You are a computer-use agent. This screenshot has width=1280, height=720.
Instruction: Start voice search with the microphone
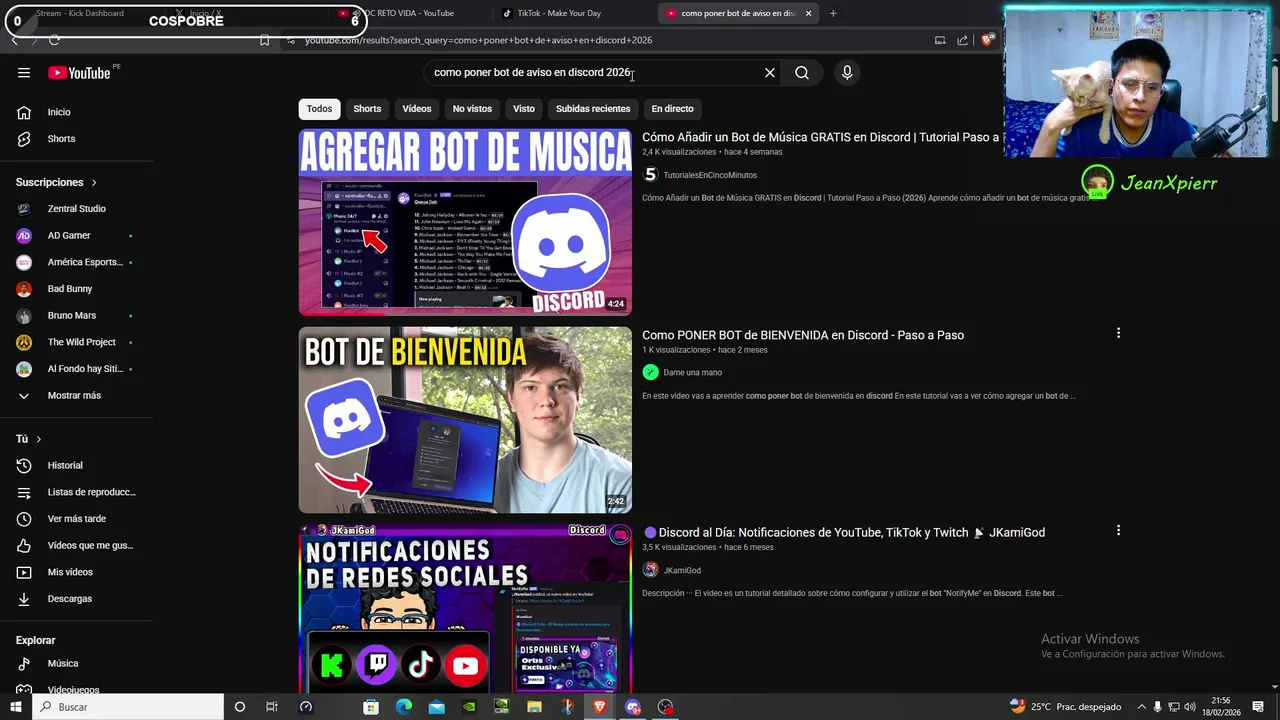[x=847, y=72]
